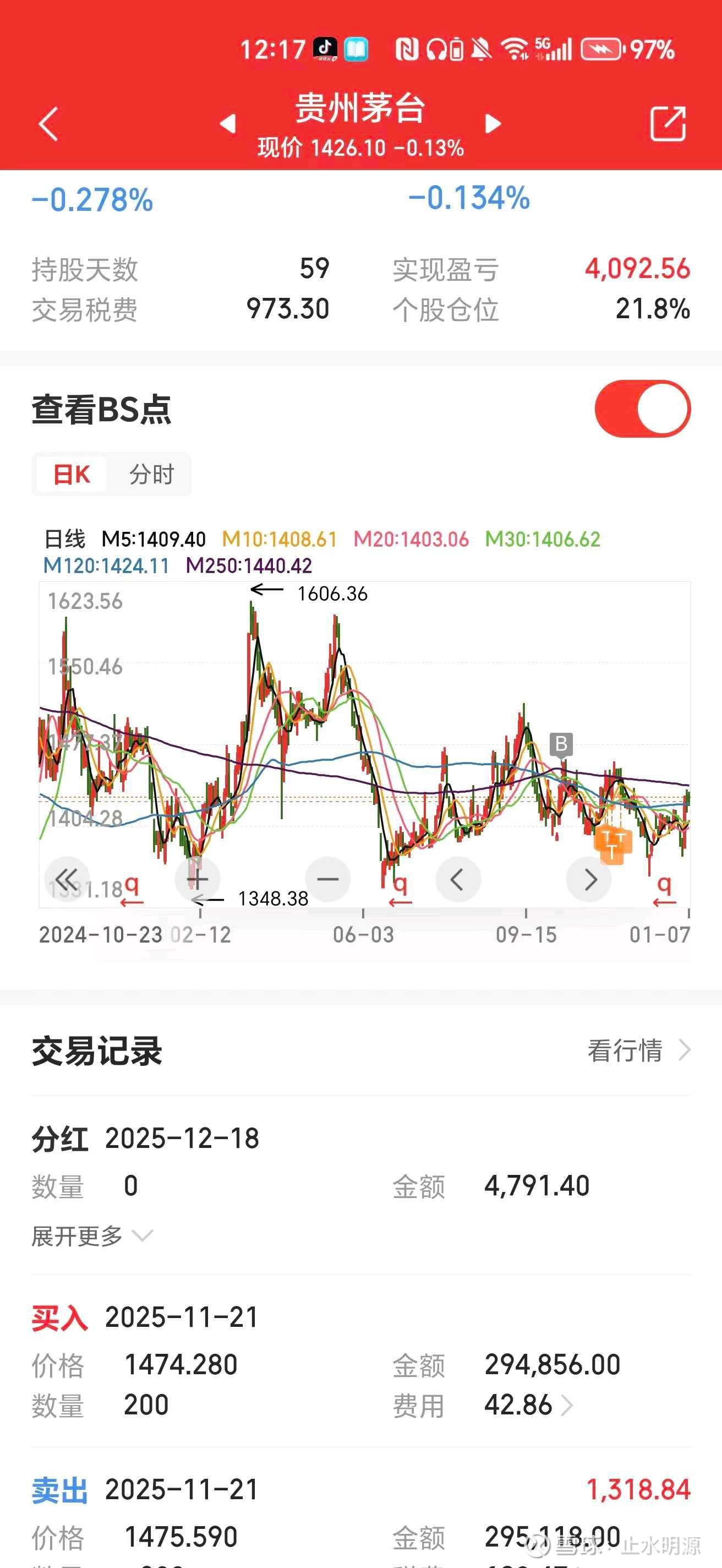Toggle off 查看BS点 switch
722x1568 pixels.
(x=642, y=409)
